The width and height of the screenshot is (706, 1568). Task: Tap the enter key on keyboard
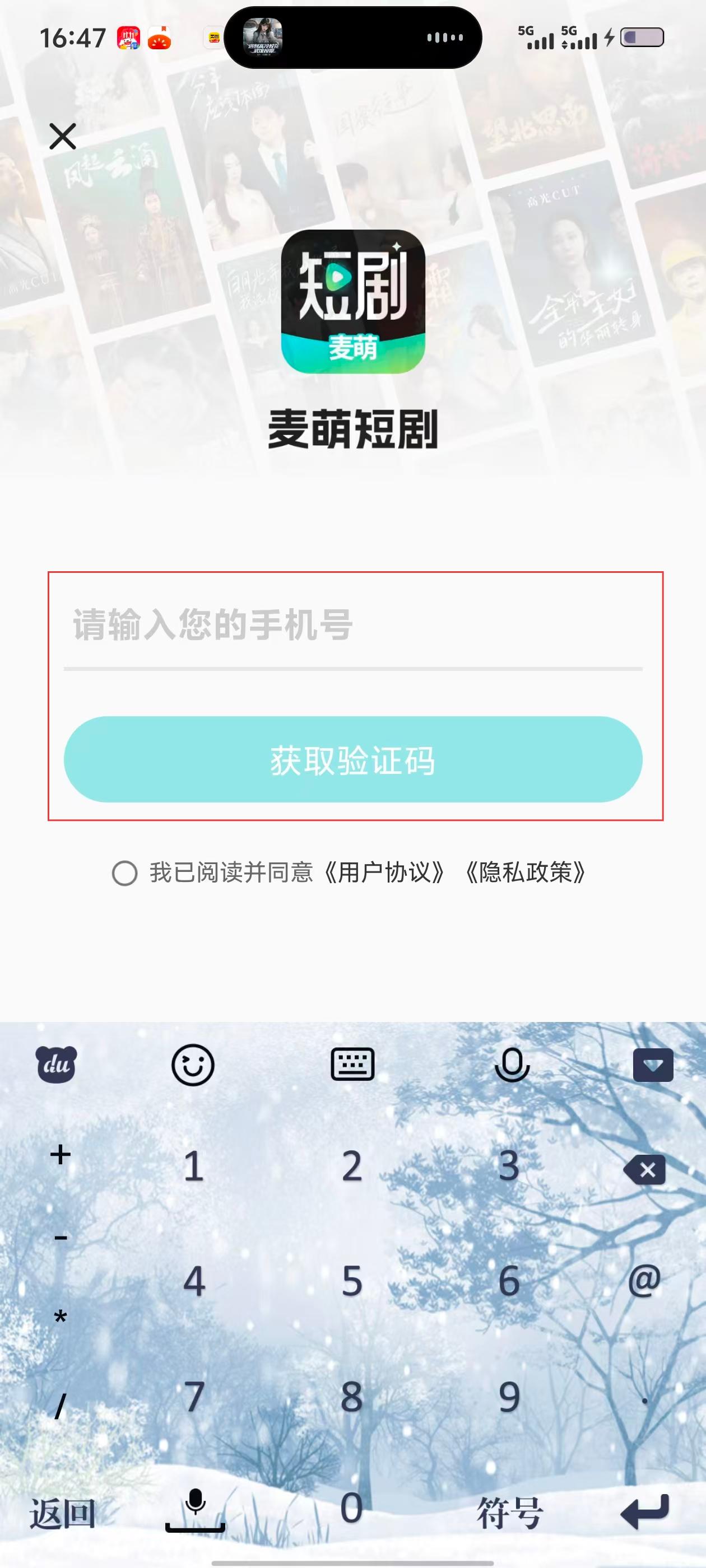pos(644,1512)
